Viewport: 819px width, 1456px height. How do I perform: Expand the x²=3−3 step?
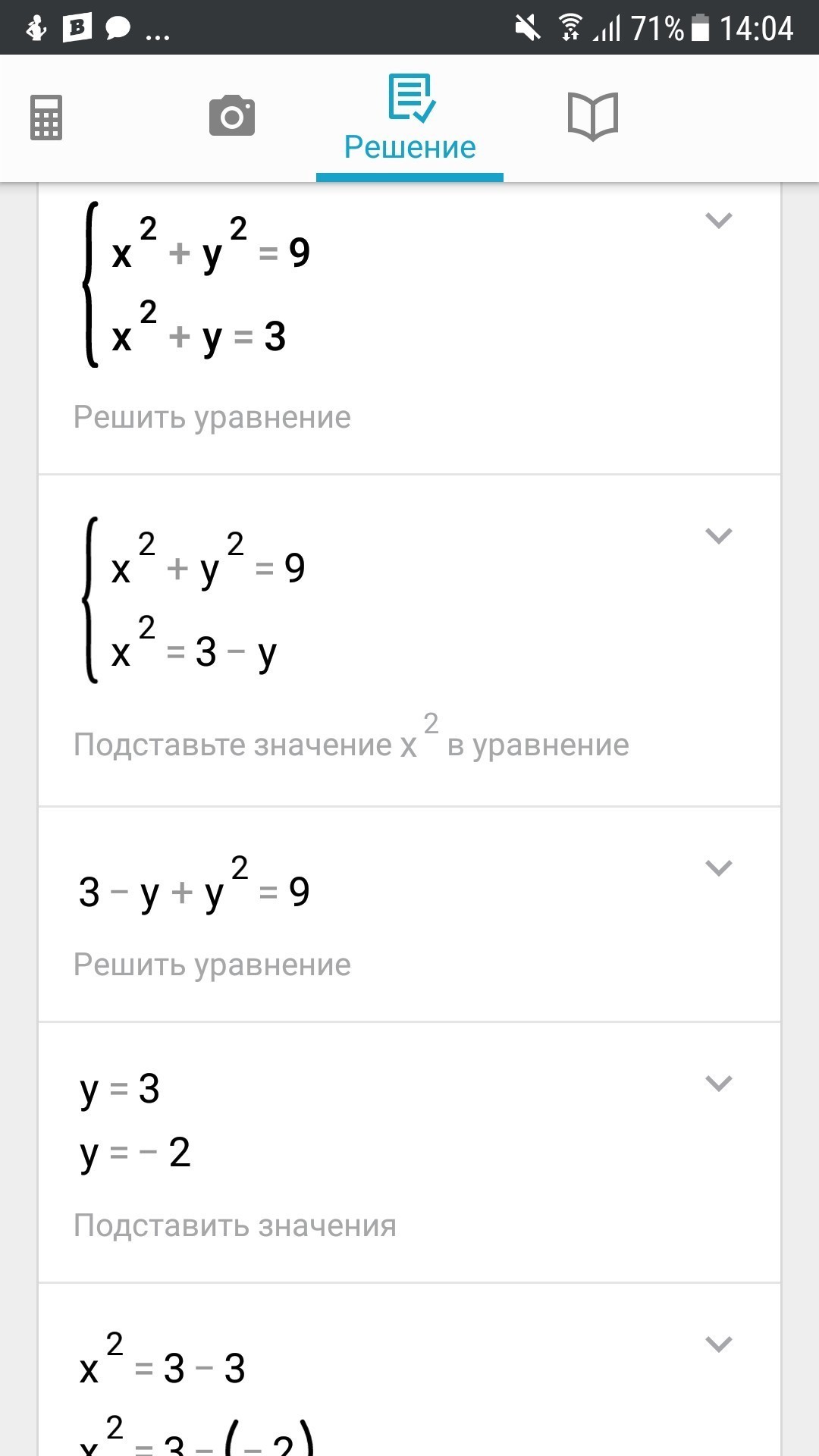pos(718,1345)
